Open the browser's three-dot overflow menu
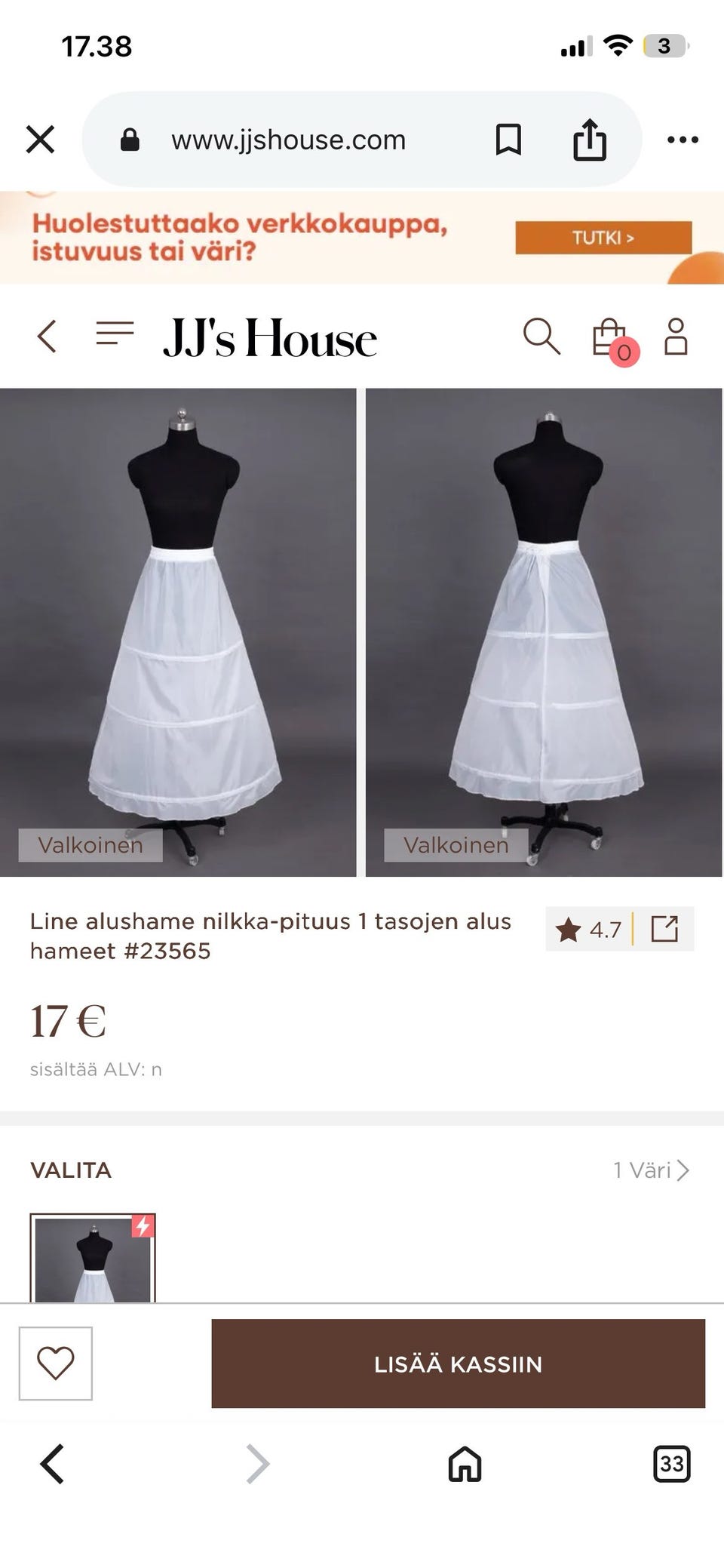The image size is (724, 1568). coord(683,140)
